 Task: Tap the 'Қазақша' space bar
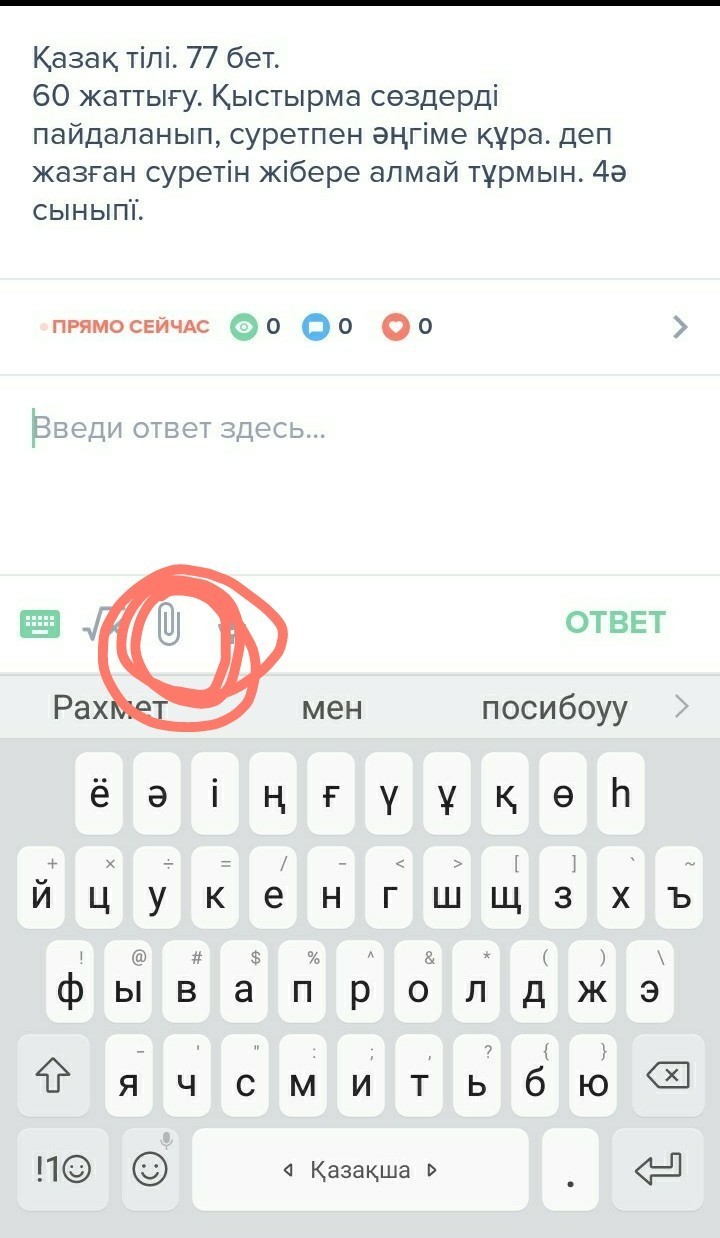pos(360,1169)
